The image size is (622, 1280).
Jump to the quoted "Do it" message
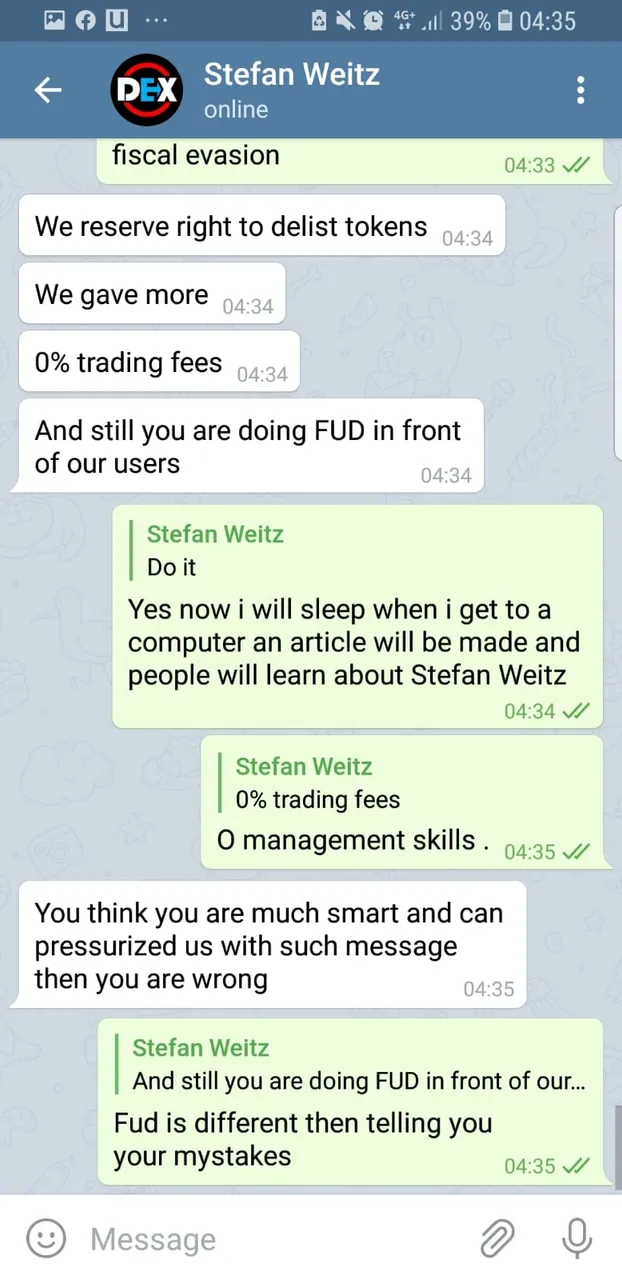pyautogui.click(x=215, y=551)
